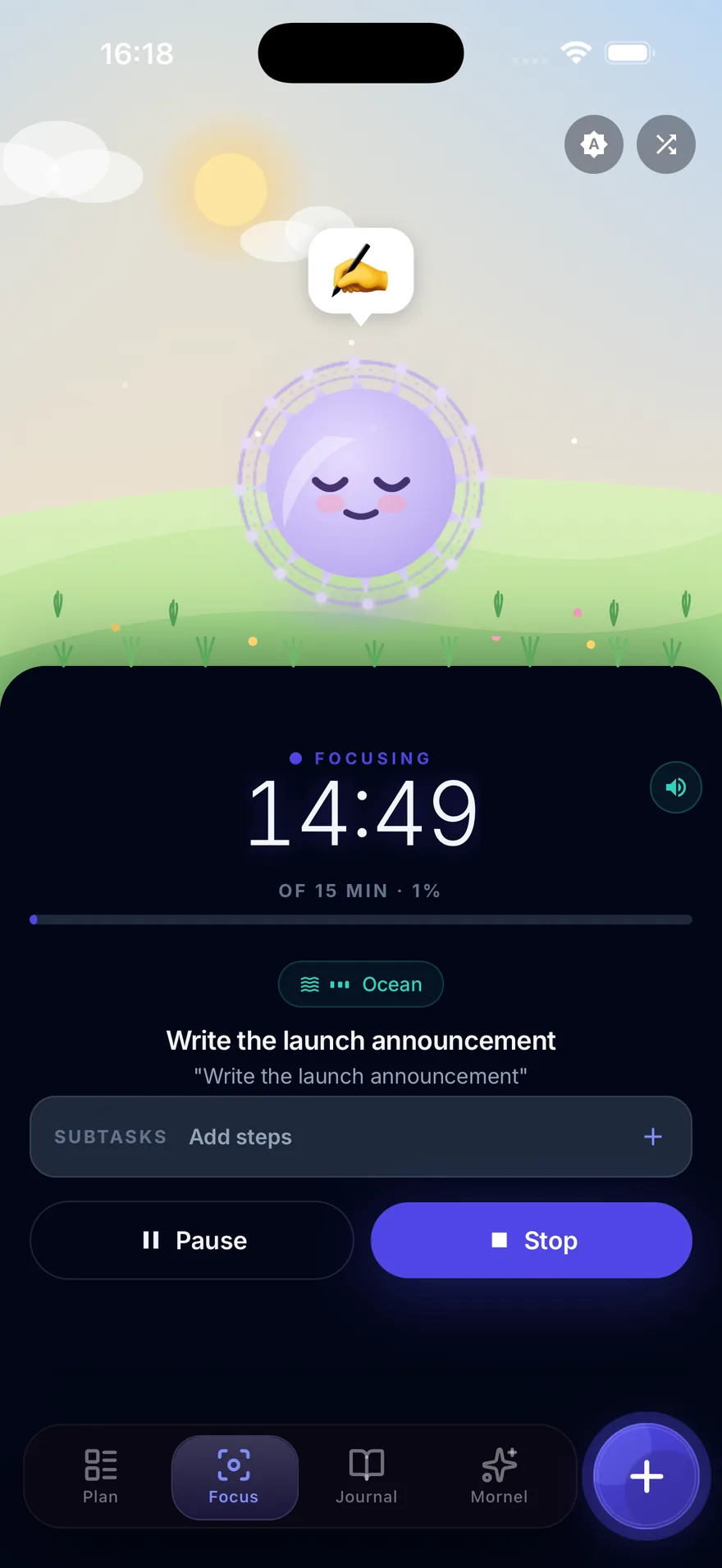The height and width of the screenshot is (1568, 722).
Task: Tap the auto brightness theme icon
Action: point(594,144)
